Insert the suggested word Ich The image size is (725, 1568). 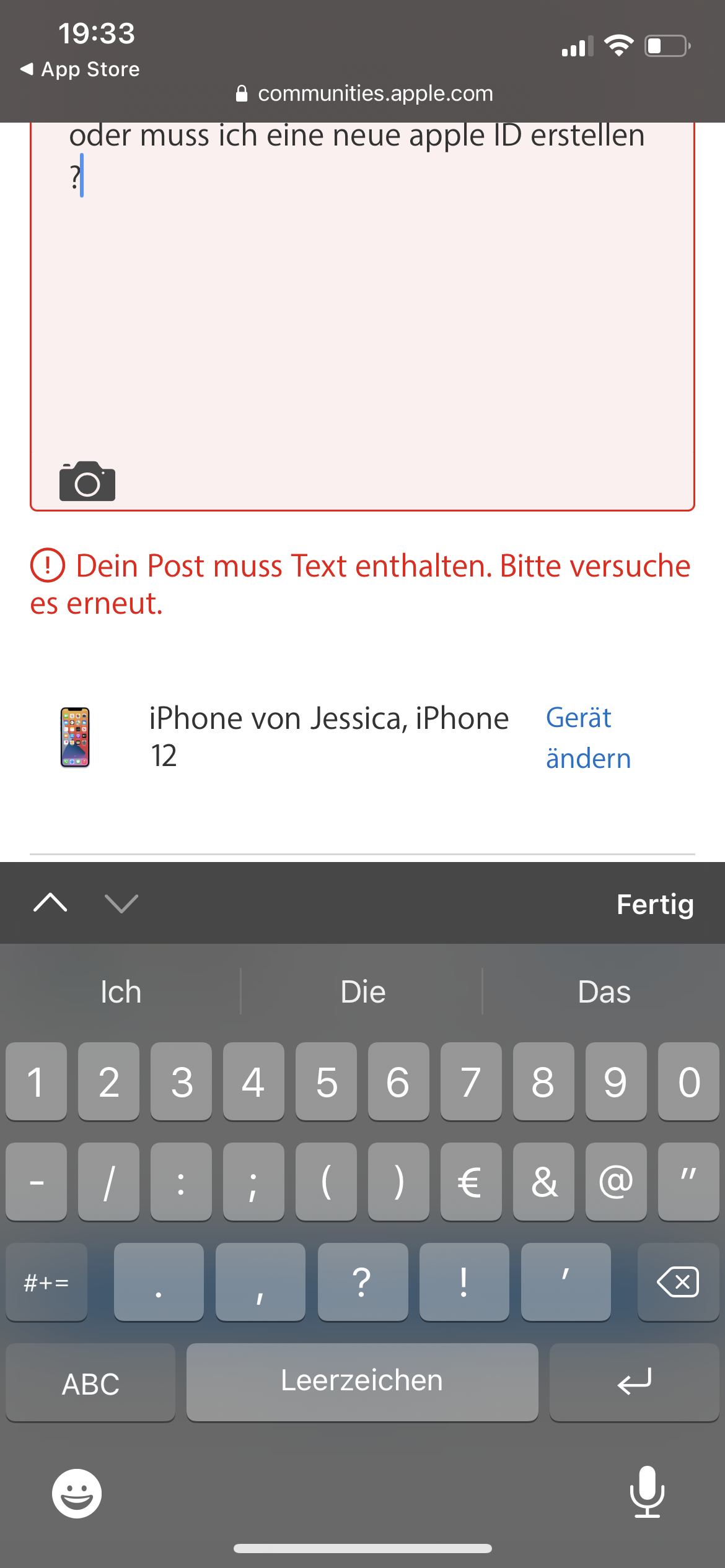[x=121, y=992]
